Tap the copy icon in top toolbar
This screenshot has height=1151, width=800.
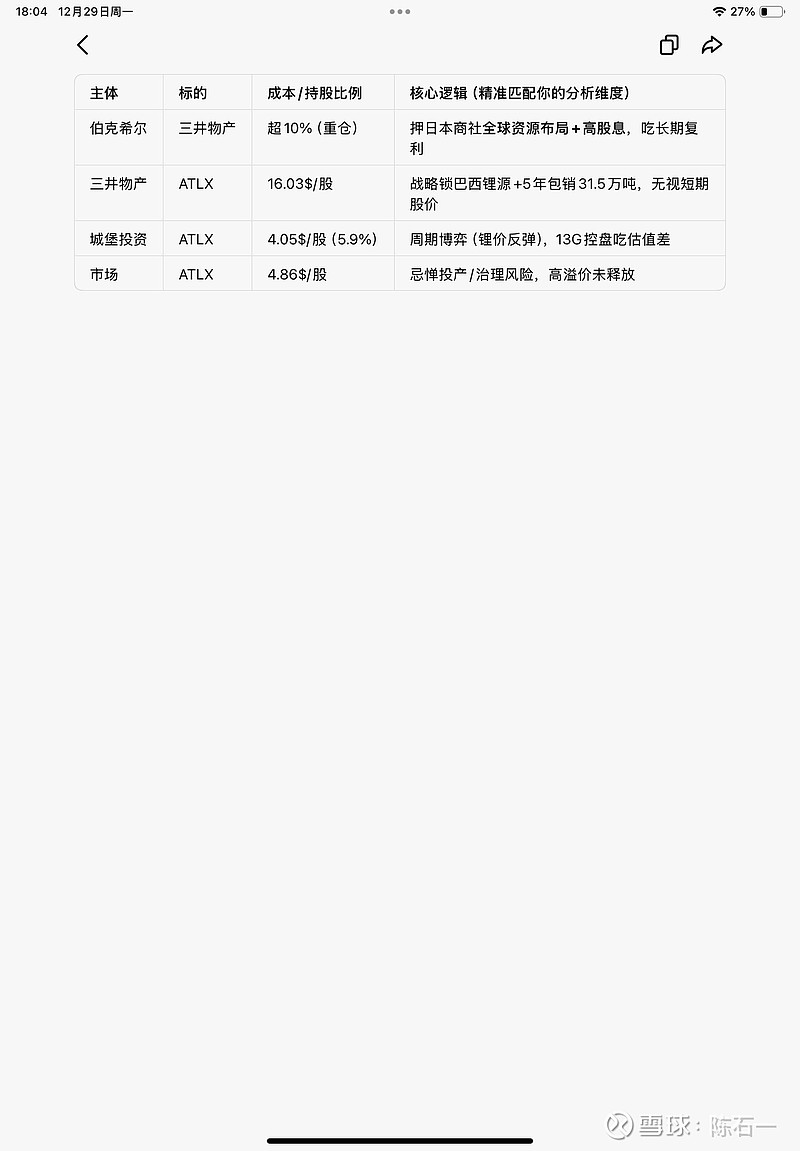[668, 45]
